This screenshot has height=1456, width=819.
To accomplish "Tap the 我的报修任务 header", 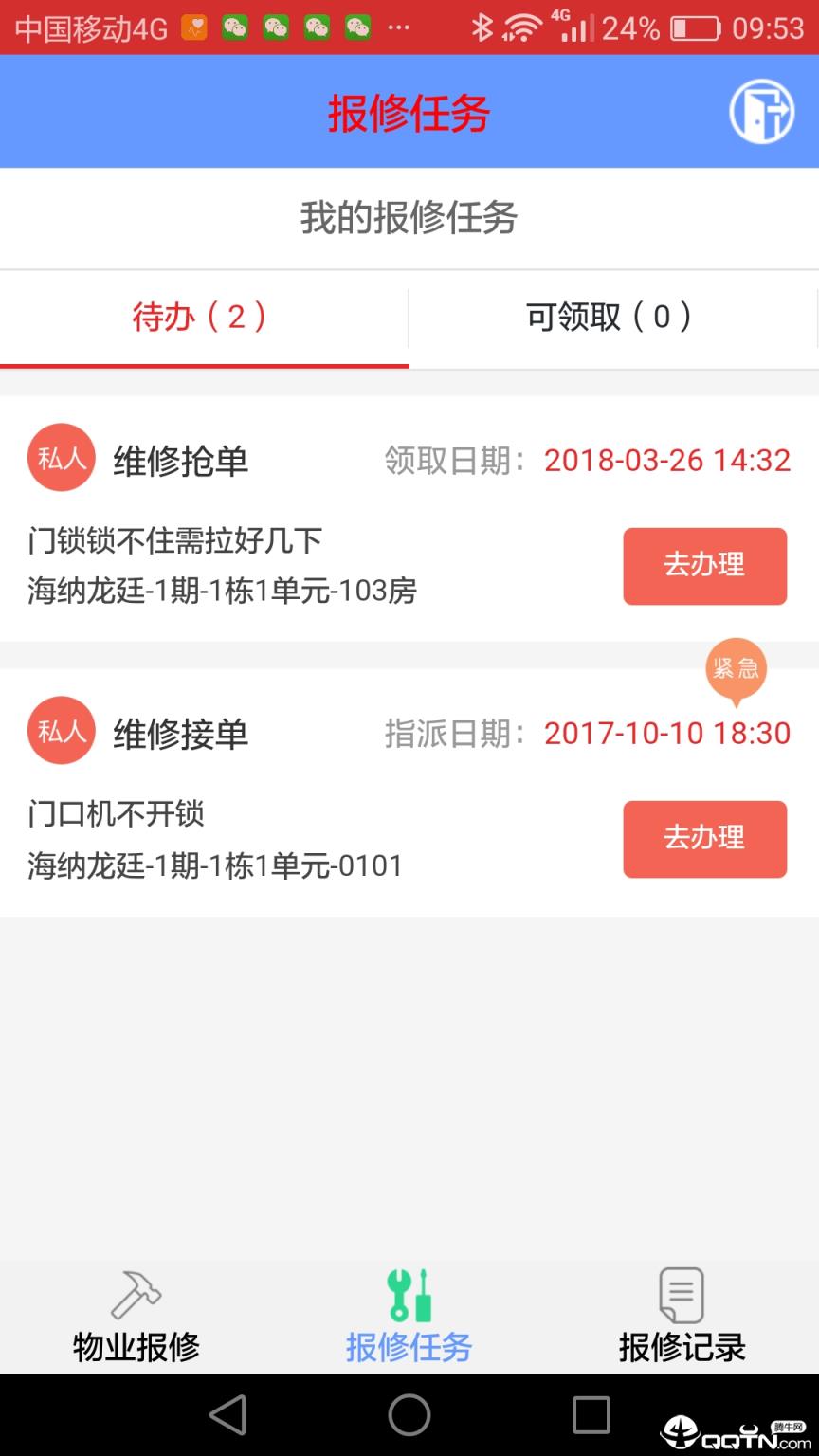I will click(x=408, y=218).
